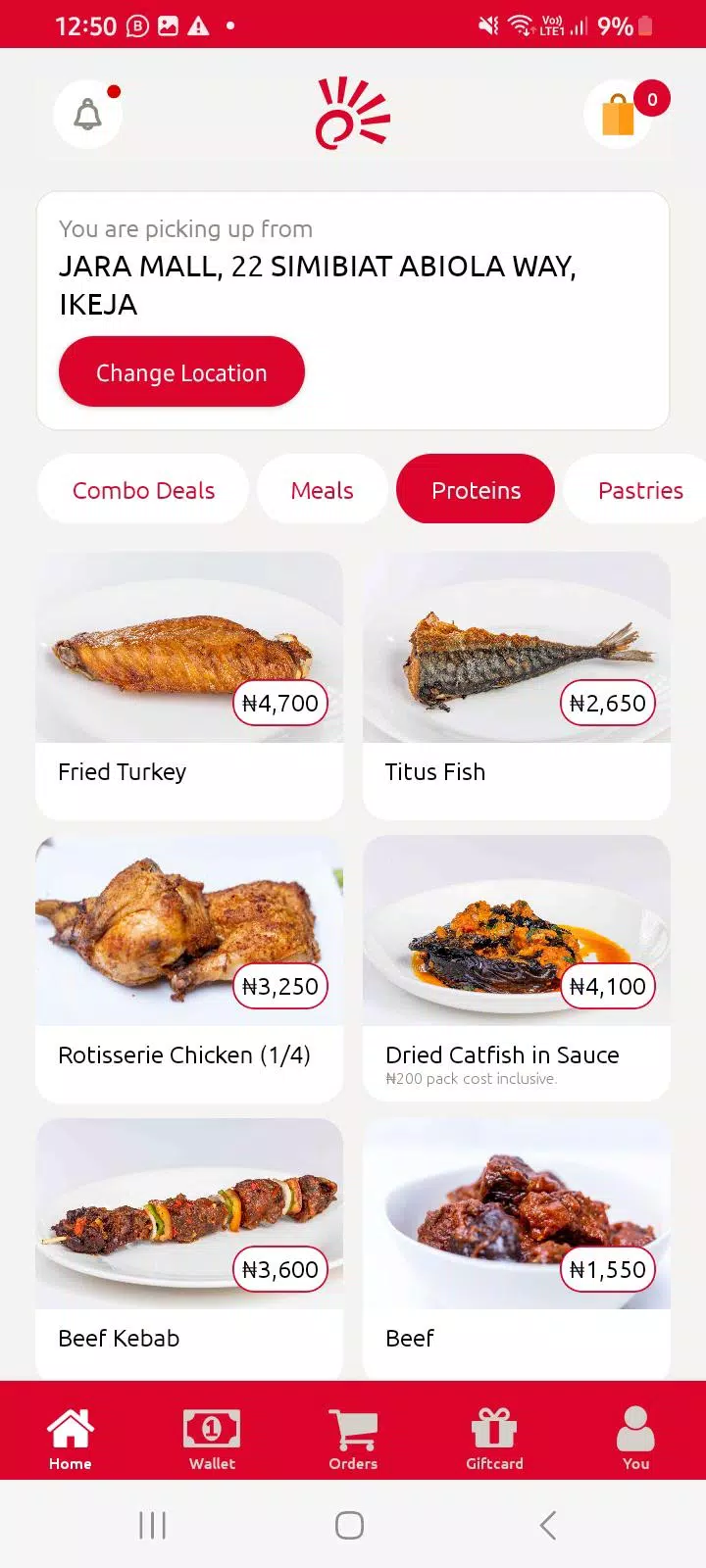Open the Giftcard section

494,1438
